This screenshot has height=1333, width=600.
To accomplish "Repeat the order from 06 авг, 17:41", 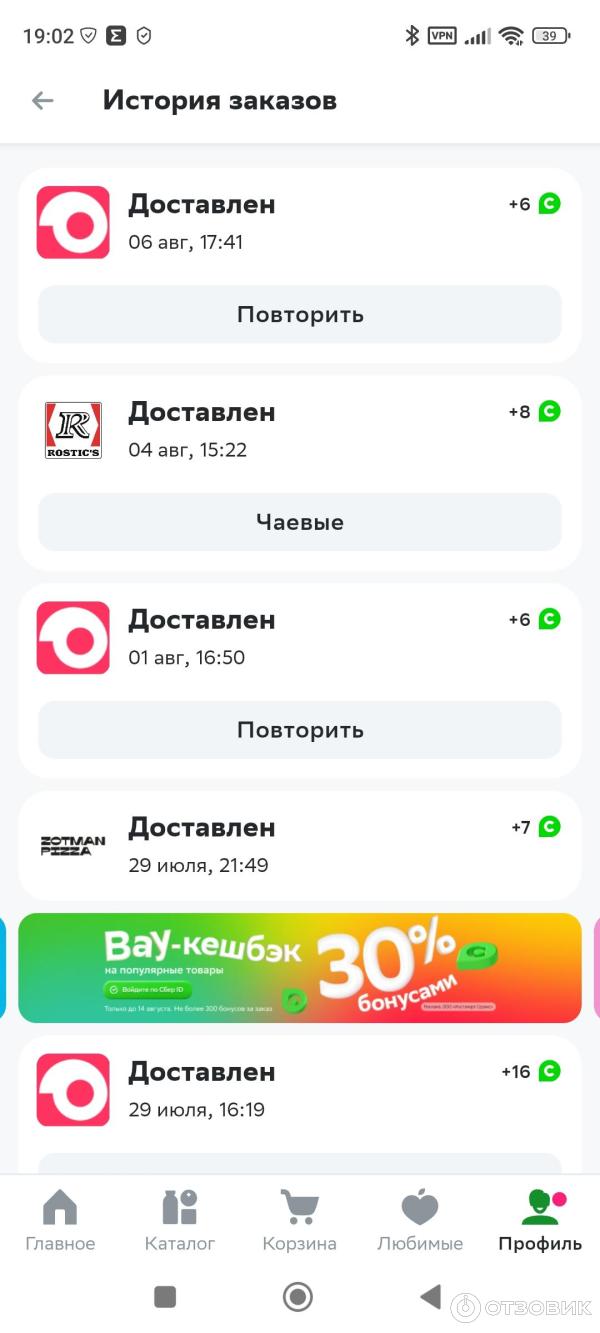I will (300, 315).
